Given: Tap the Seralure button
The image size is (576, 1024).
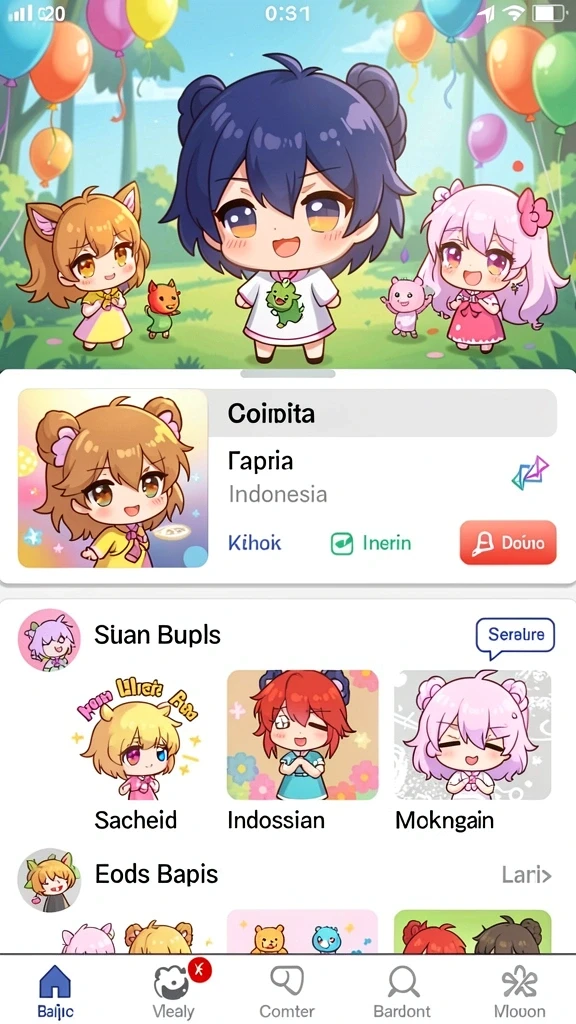Looking at the screenshot, I should [x=515, y=635].
